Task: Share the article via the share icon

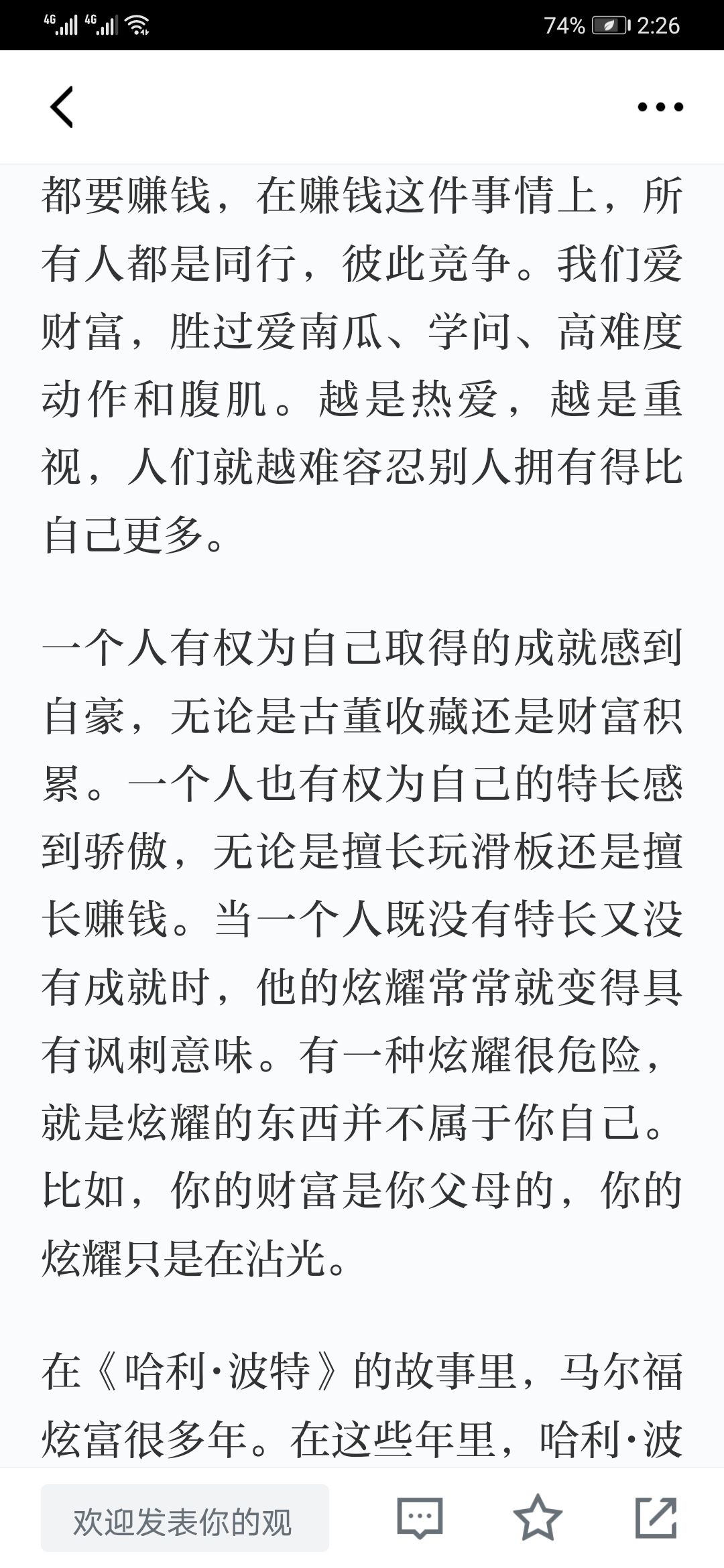Action: pyautogui.click(x=656, y=1517)
